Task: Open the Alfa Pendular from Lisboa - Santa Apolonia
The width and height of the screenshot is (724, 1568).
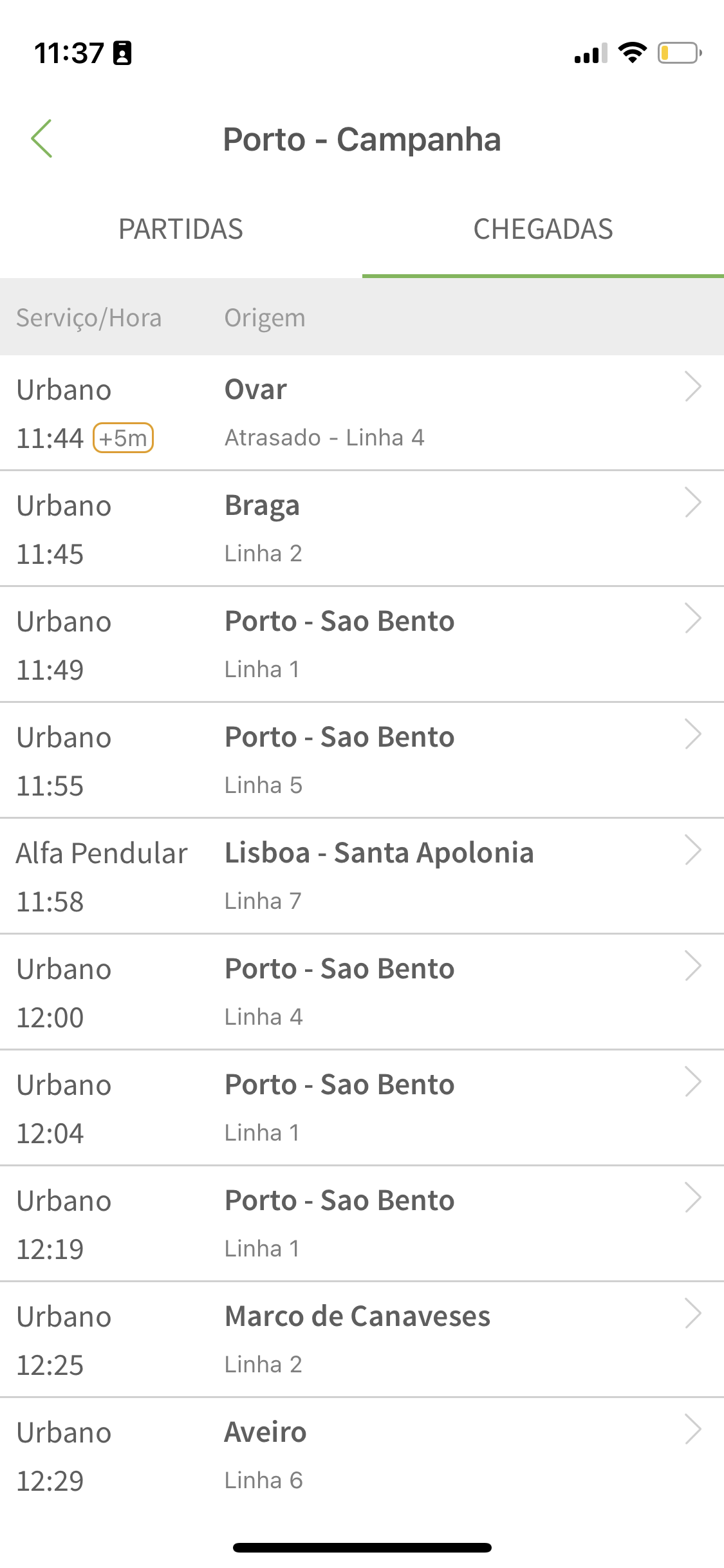Action: tap(362, 876)
